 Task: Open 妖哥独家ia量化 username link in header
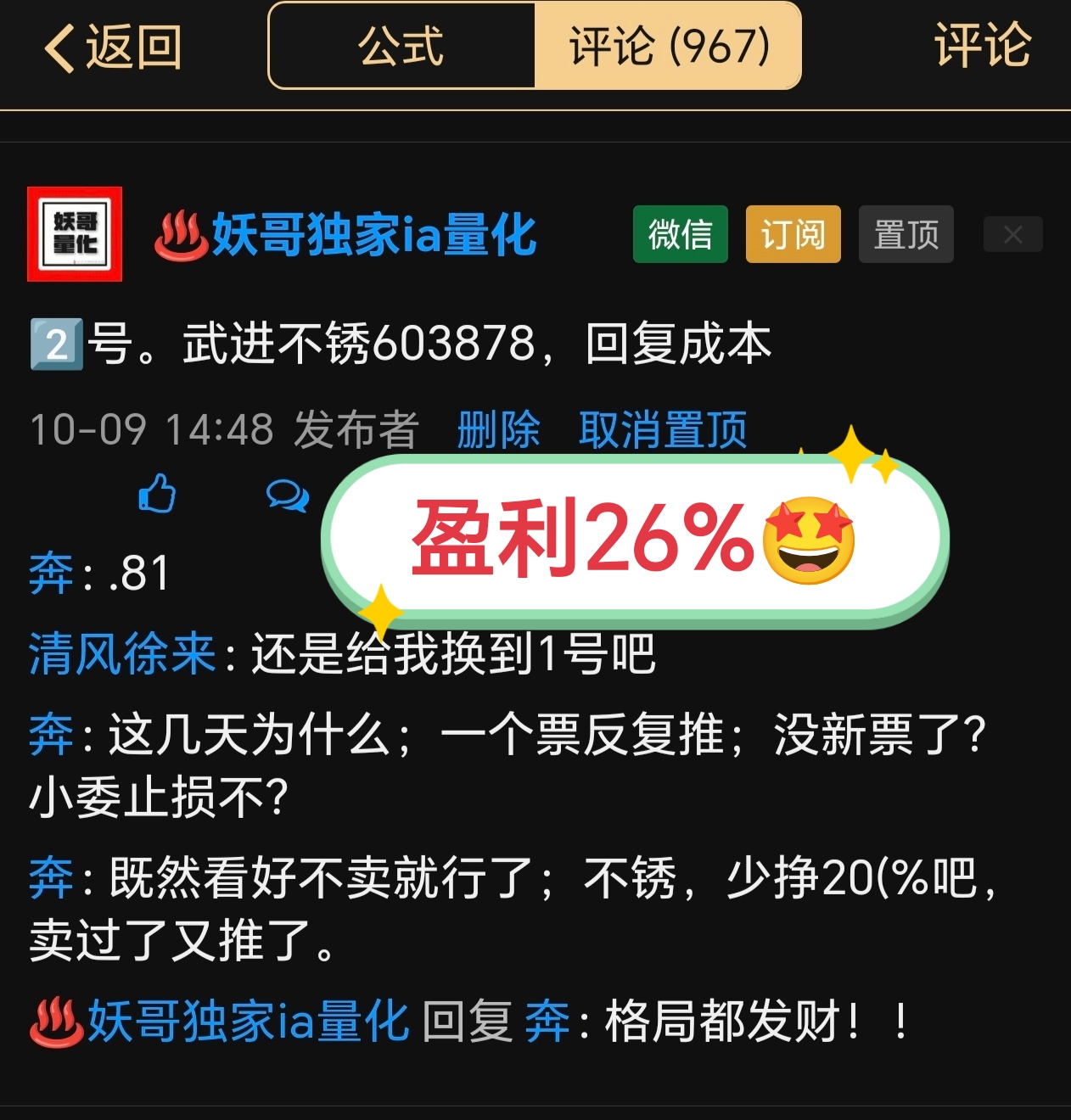[x=373, y=235]
